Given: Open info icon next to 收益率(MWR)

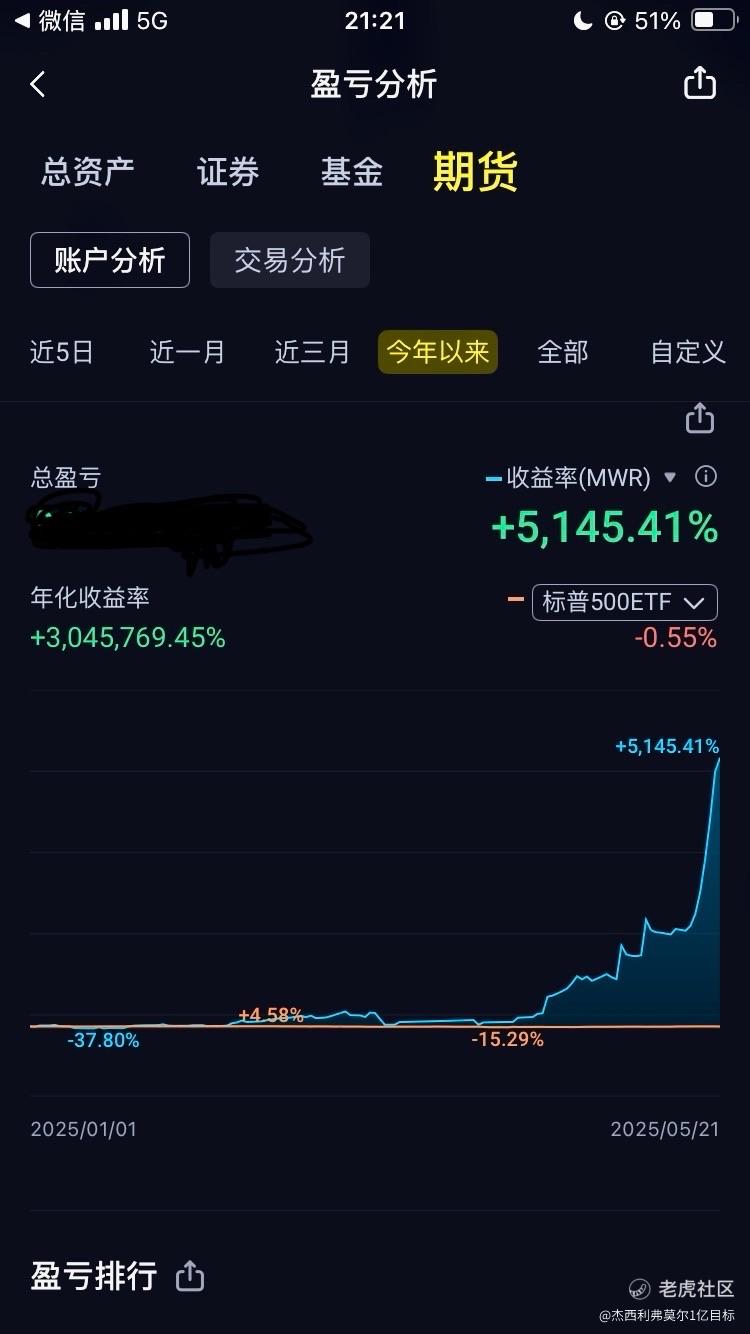Looking at the screenshot, I should tap(706, 477).
